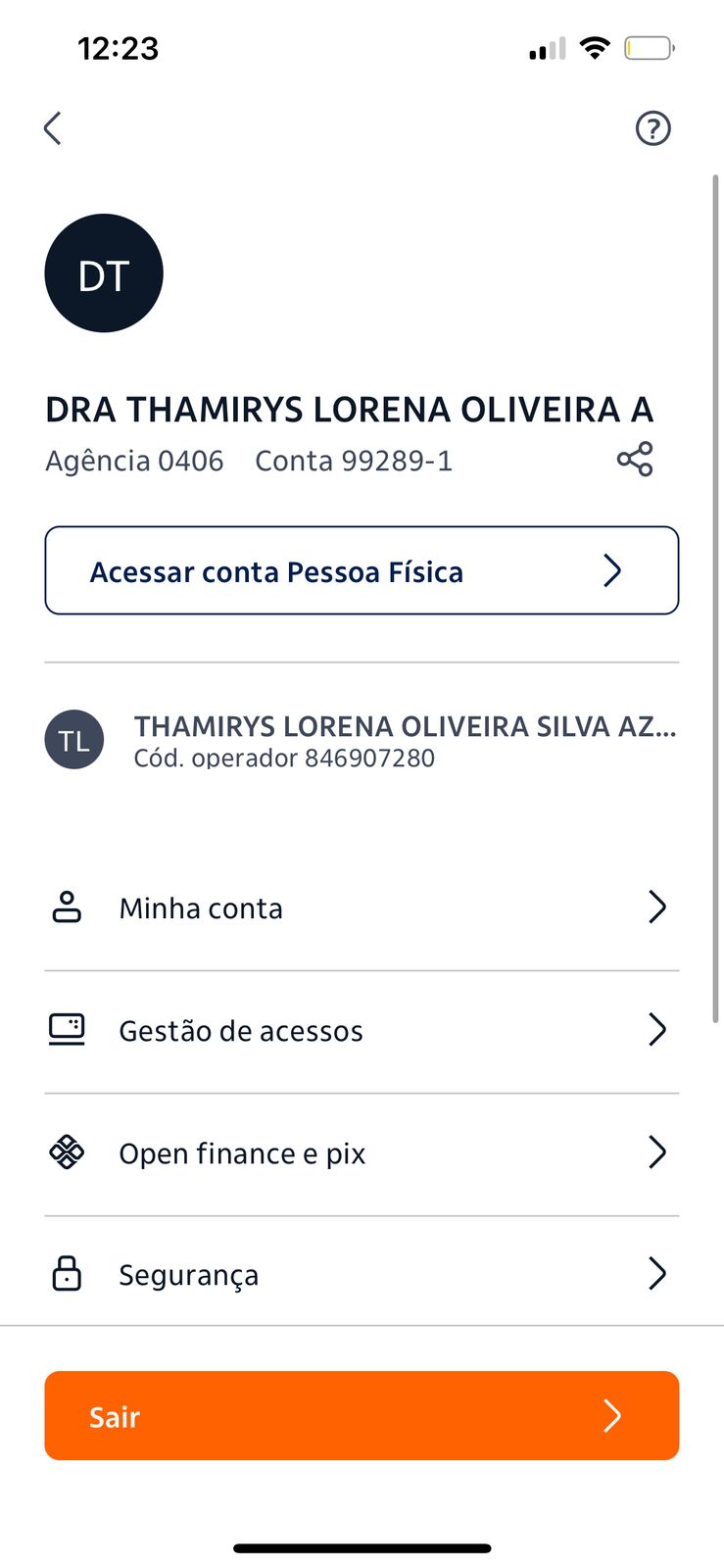The height and width of the screenshot is (1568, 724).
Task: Go to Open finance e pix
Action: [x=362, y=1153]
